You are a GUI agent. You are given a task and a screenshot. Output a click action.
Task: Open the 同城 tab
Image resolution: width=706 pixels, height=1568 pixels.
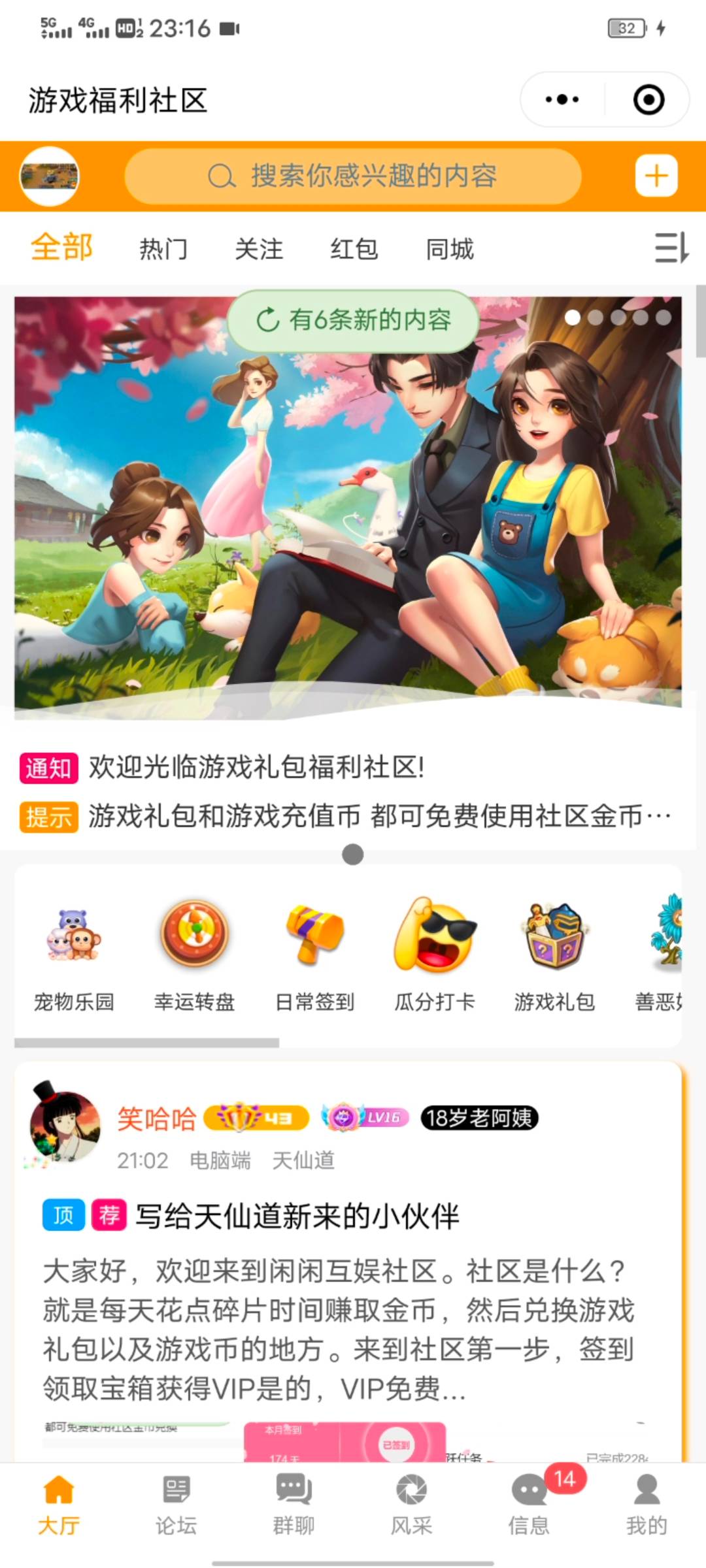tap(450, 249)
